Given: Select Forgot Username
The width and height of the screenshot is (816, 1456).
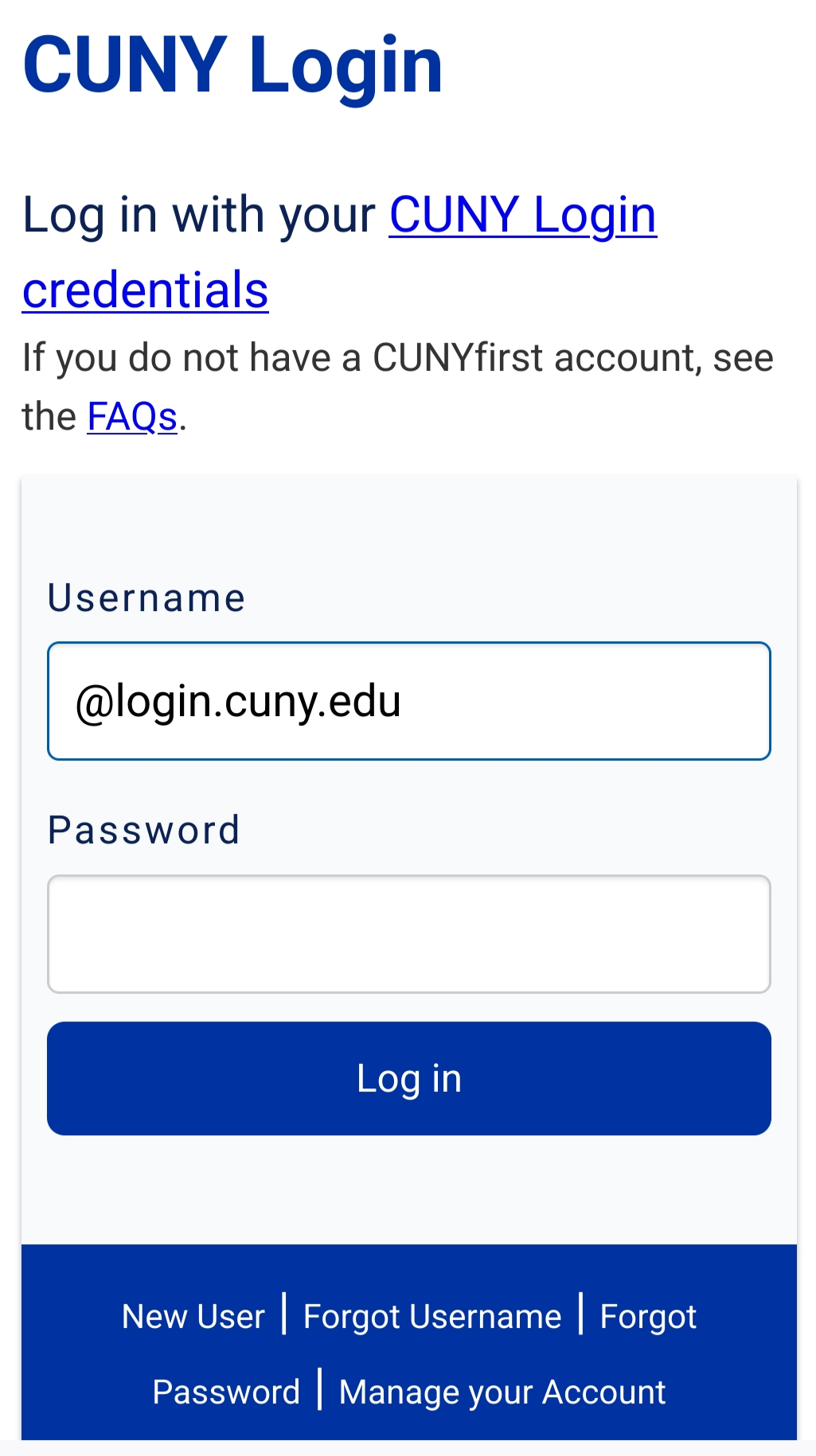Looking at the screenshot, I should point(432,1317).
